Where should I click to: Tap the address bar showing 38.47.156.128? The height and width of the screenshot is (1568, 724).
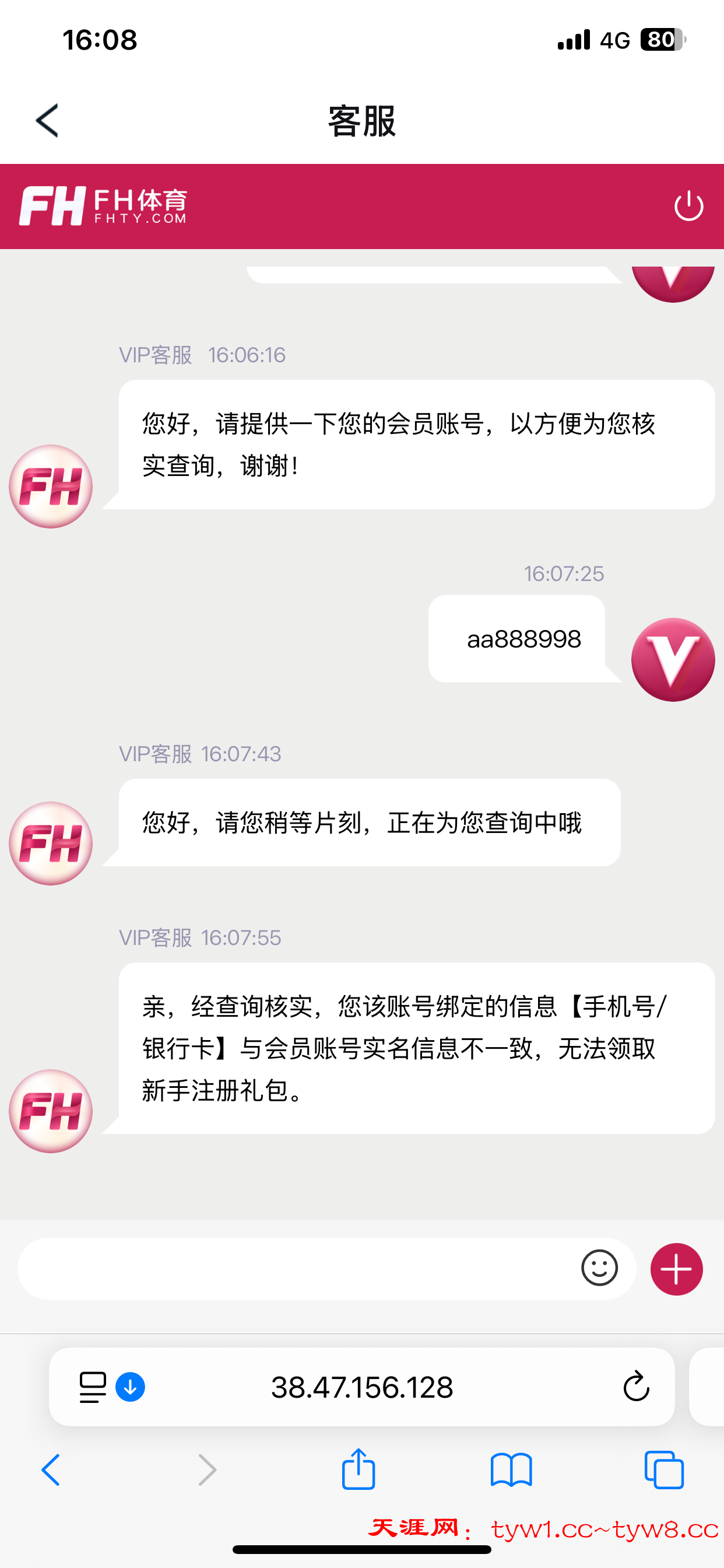tap(361, 1387)
